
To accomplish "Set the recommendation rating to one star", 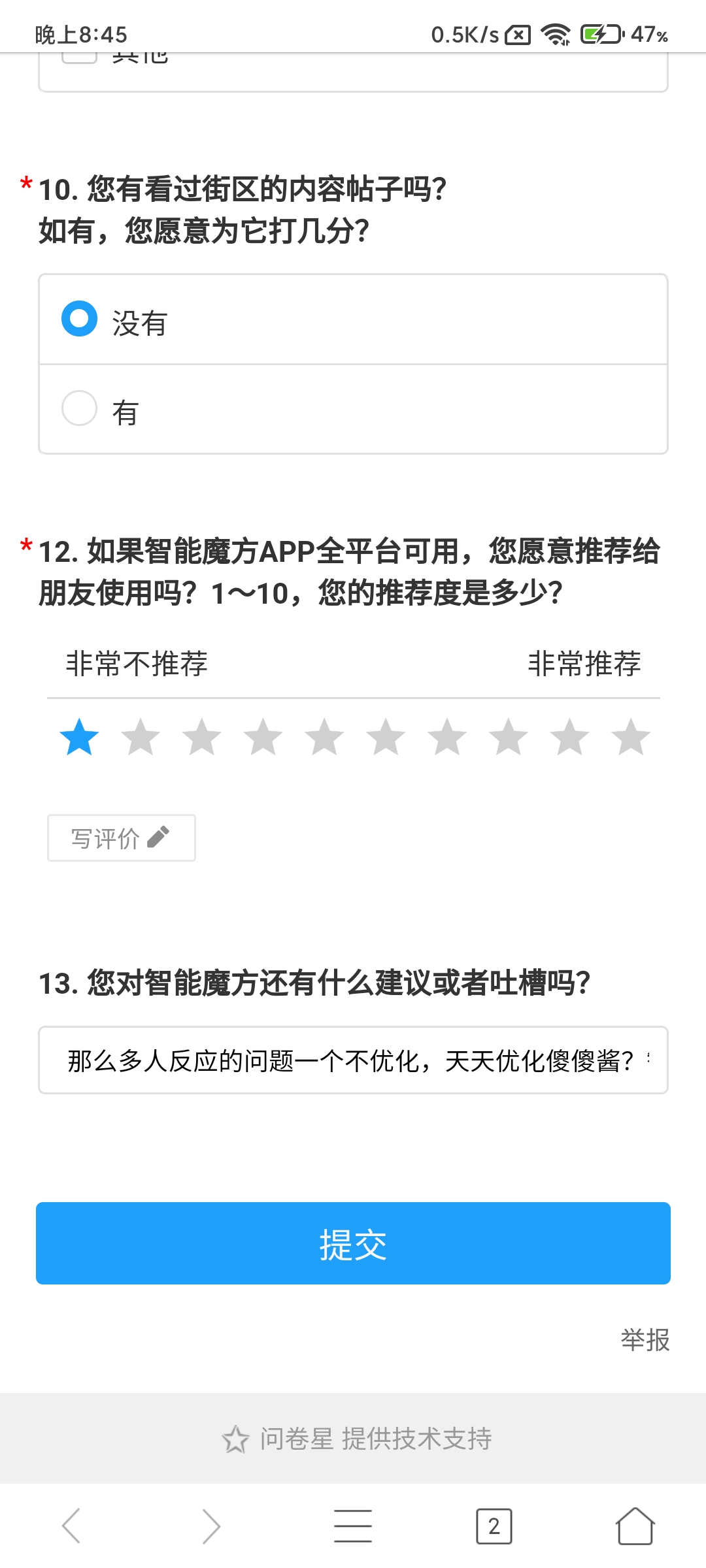I will (x=79, y=737).
